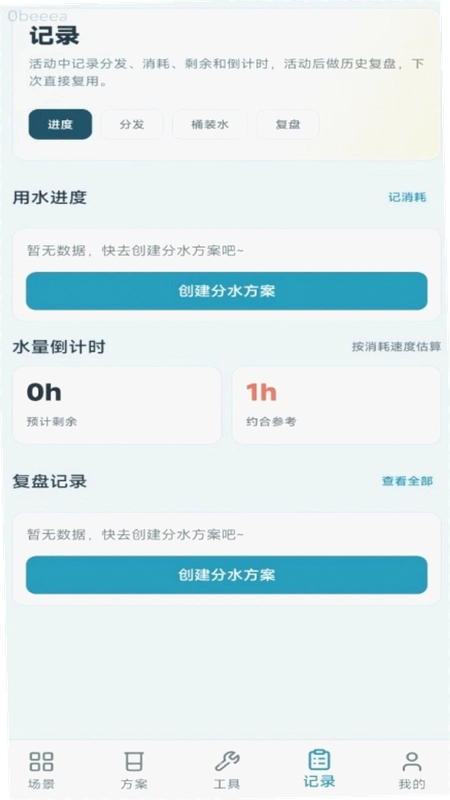The width and height of the screenshot is (450, 800).
Task: Select the 记录 tab
Action: pos(319,768)
